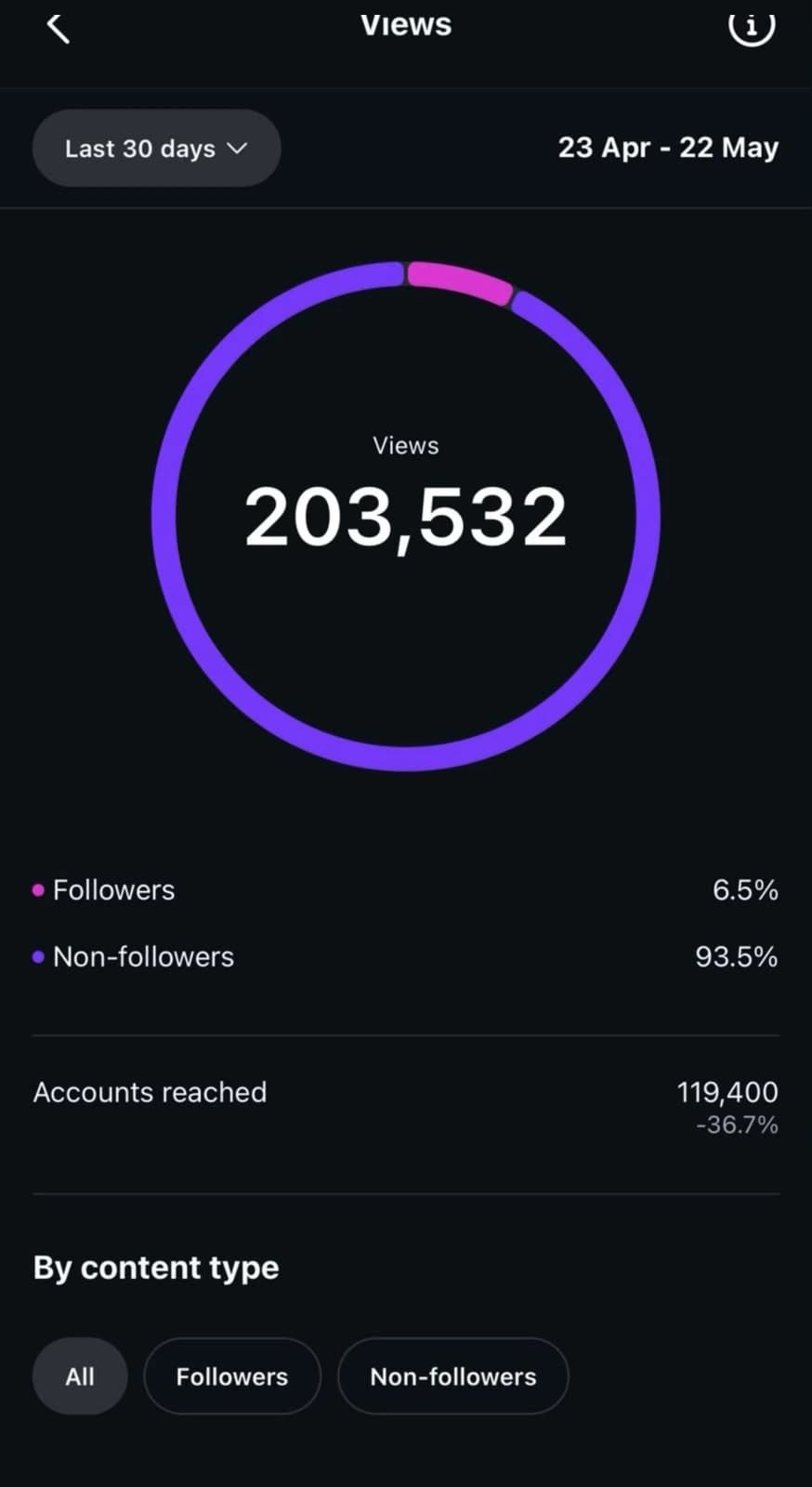This screenshot has height=1487, width=812.
Task: Open the Last 30 days dropdown
Action: coord(156,149)
